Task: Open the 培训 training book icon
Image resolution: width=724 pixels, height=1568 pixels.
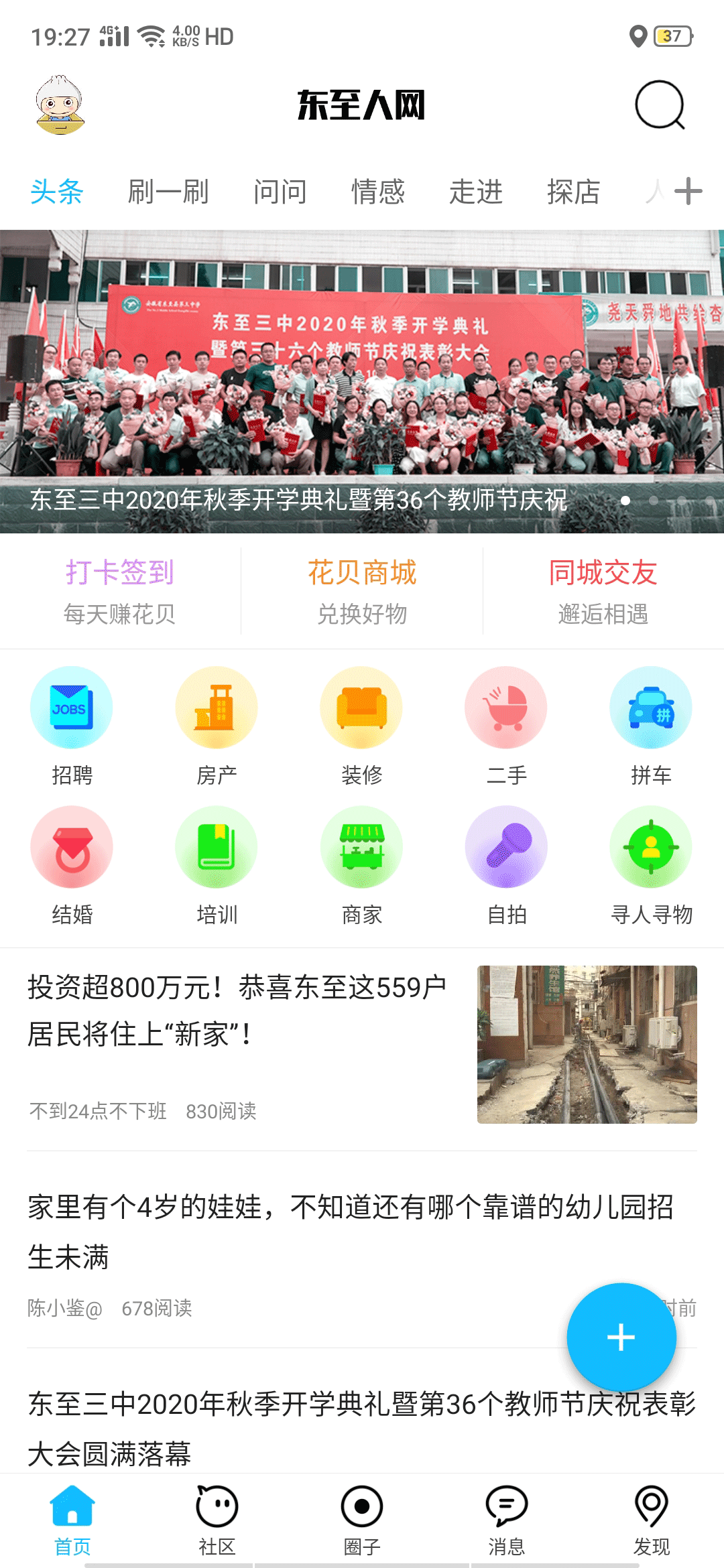Action: click(x=217, y=846)
